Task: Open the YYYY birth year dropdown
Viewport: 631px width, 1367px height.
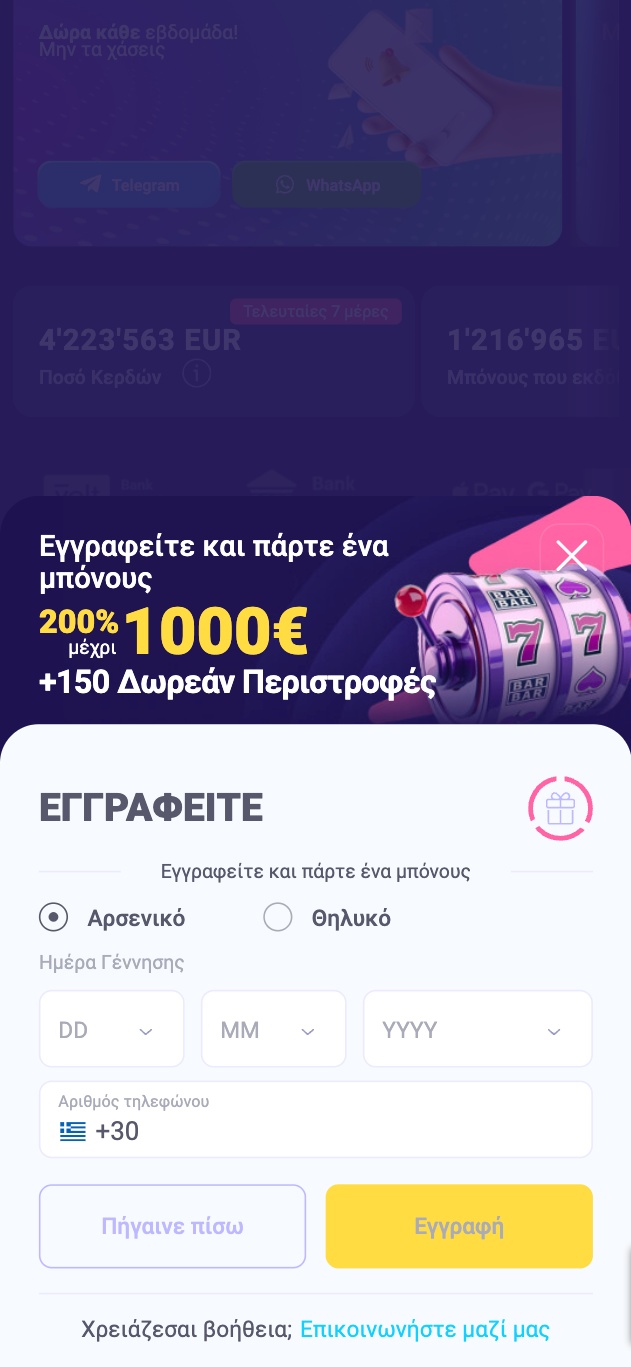Action: tap(477, 1029)
